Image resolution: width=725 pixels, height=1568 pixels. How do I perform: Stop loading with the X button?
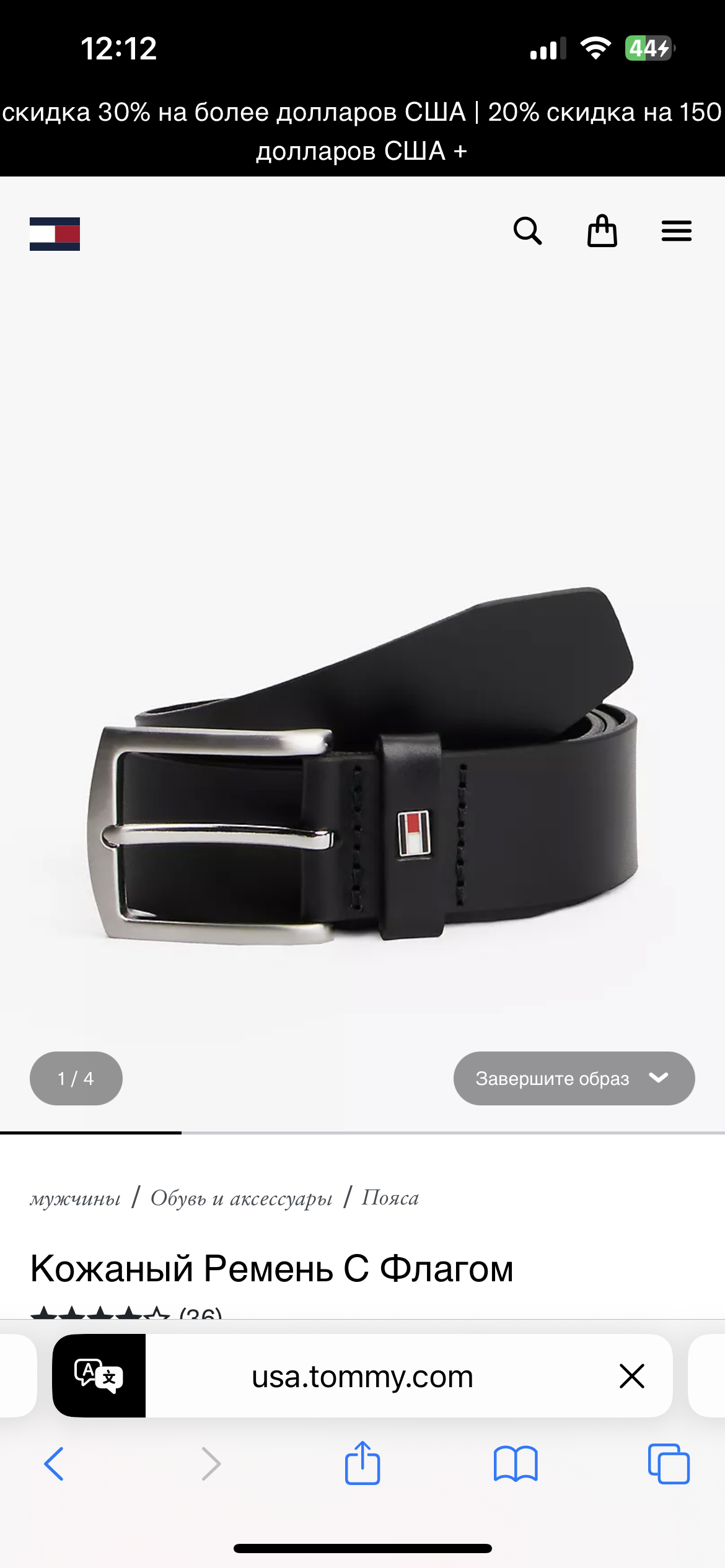pyautogui.click(x=631, y=1376)
